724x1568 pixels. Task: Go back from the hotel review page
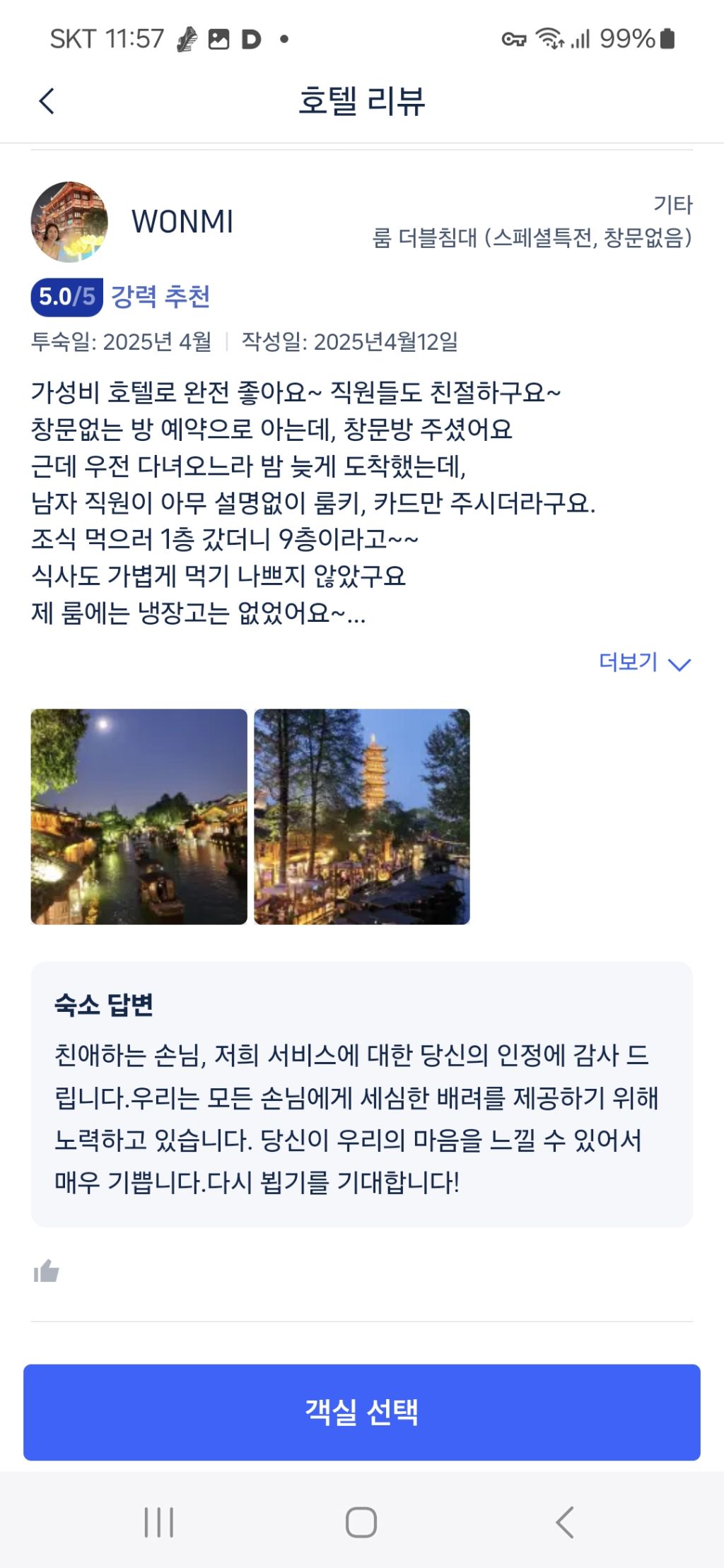pyautogui.click(x=47, y=101)
